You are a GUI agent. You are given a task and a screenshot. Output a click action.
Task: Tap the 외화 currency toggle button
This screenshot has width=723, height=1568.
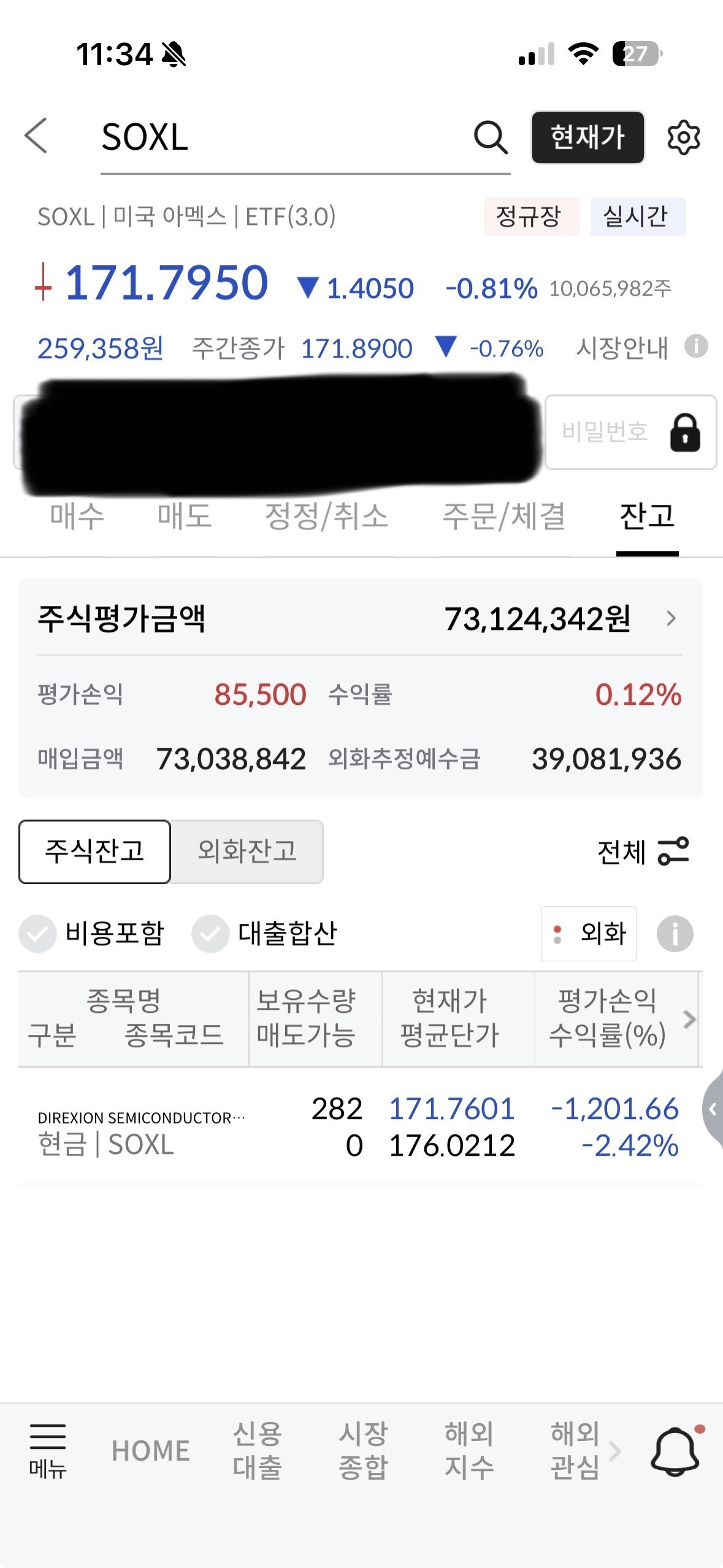589,933
